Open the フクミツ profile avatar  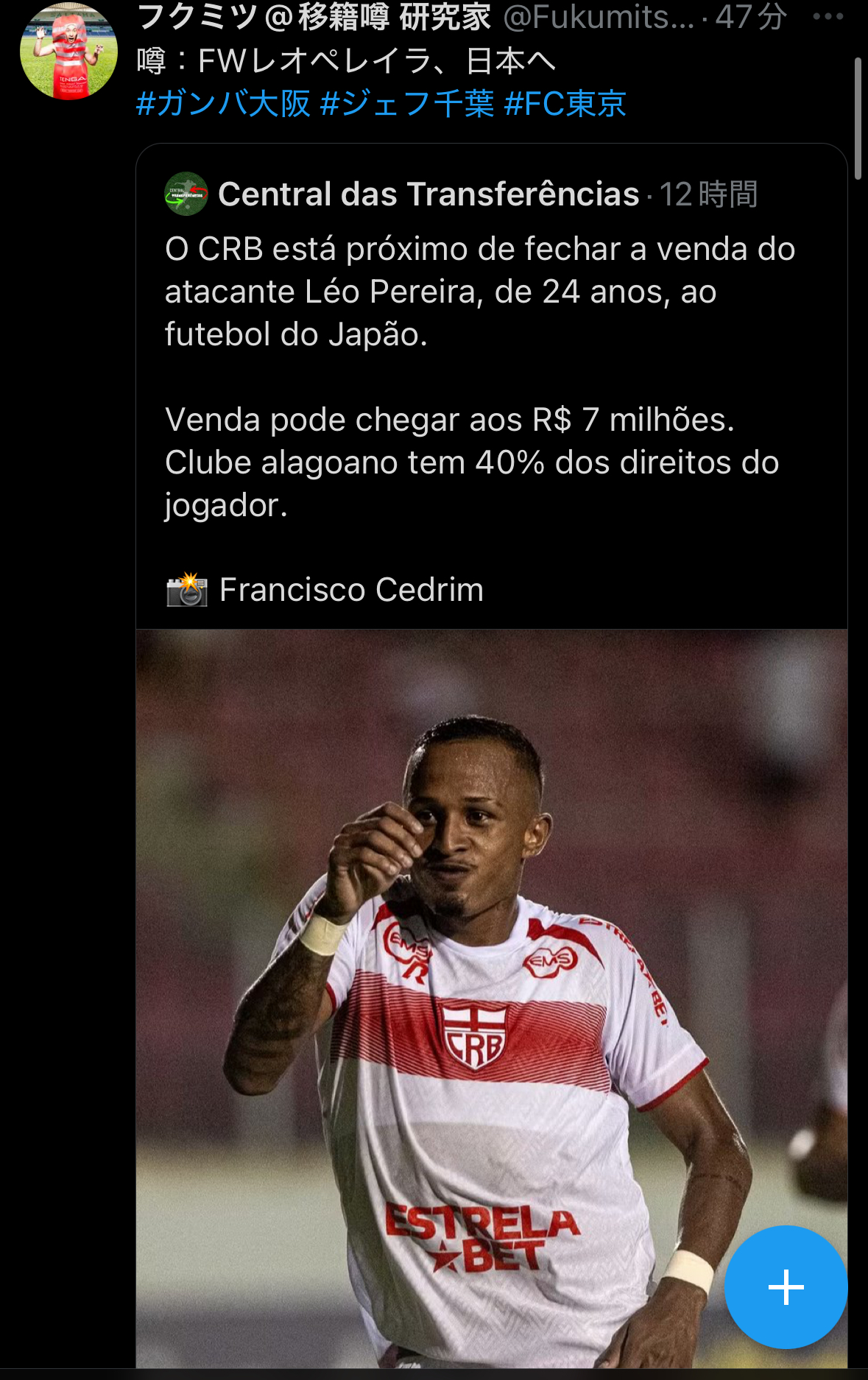pos(68,52)
